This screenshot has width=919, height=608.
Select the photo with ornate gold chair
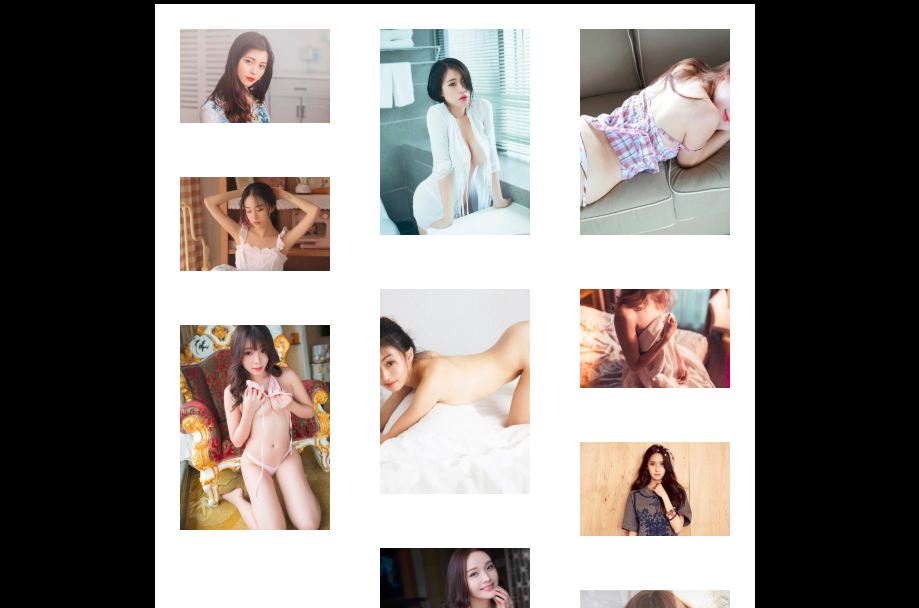tap(254, 427)
